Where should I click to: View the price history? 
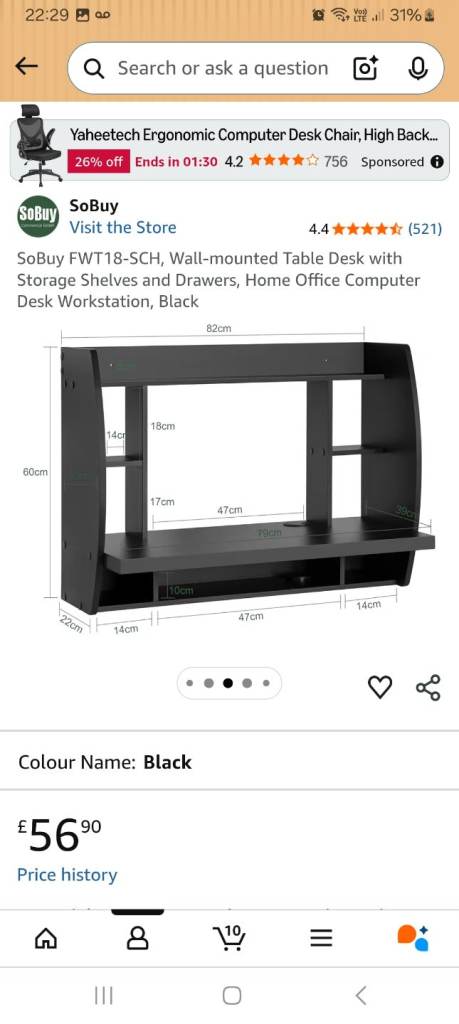[67, 874]
